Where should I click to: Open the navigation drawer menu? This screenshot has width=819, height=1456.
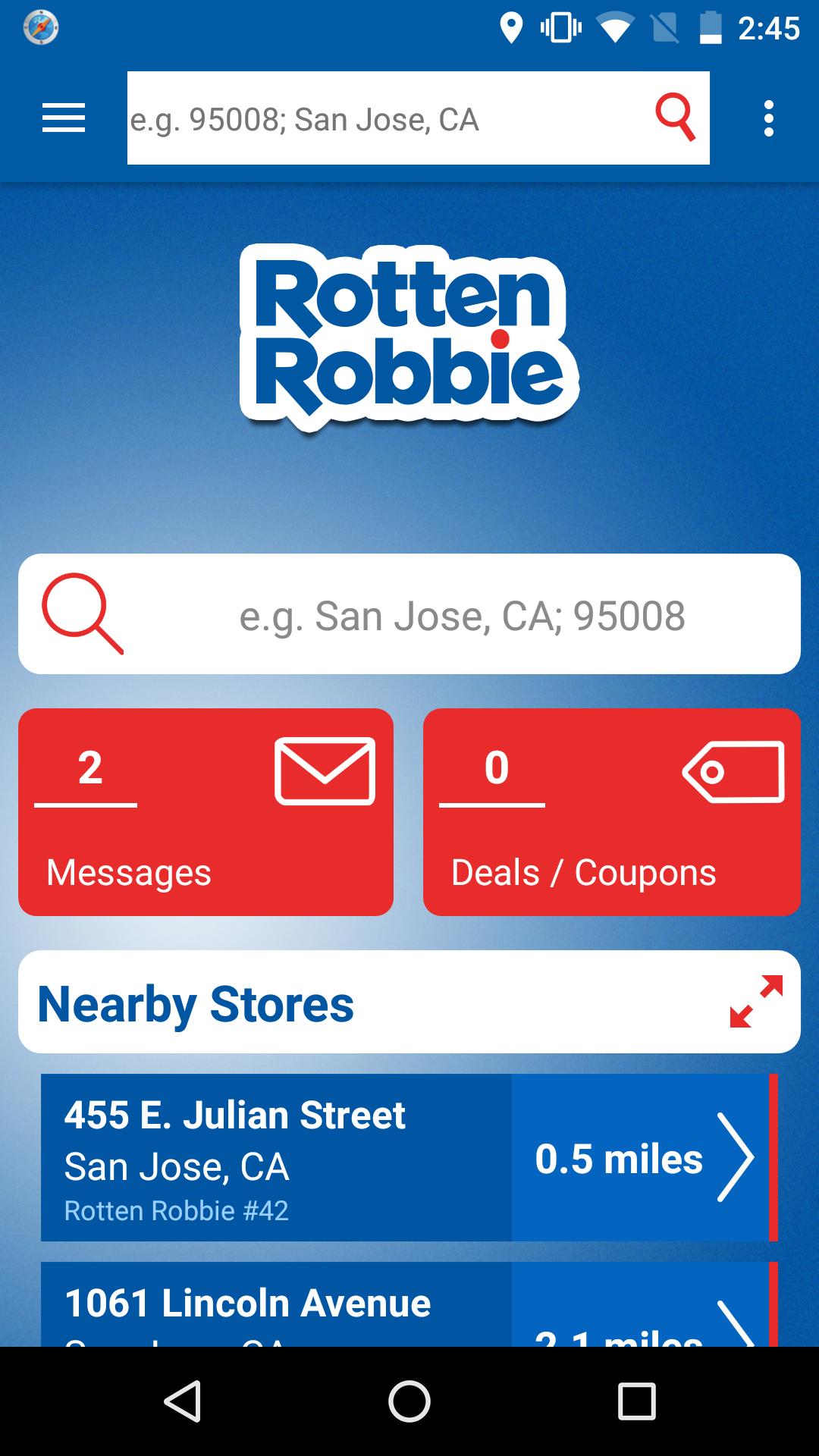(x=63, y=118)
